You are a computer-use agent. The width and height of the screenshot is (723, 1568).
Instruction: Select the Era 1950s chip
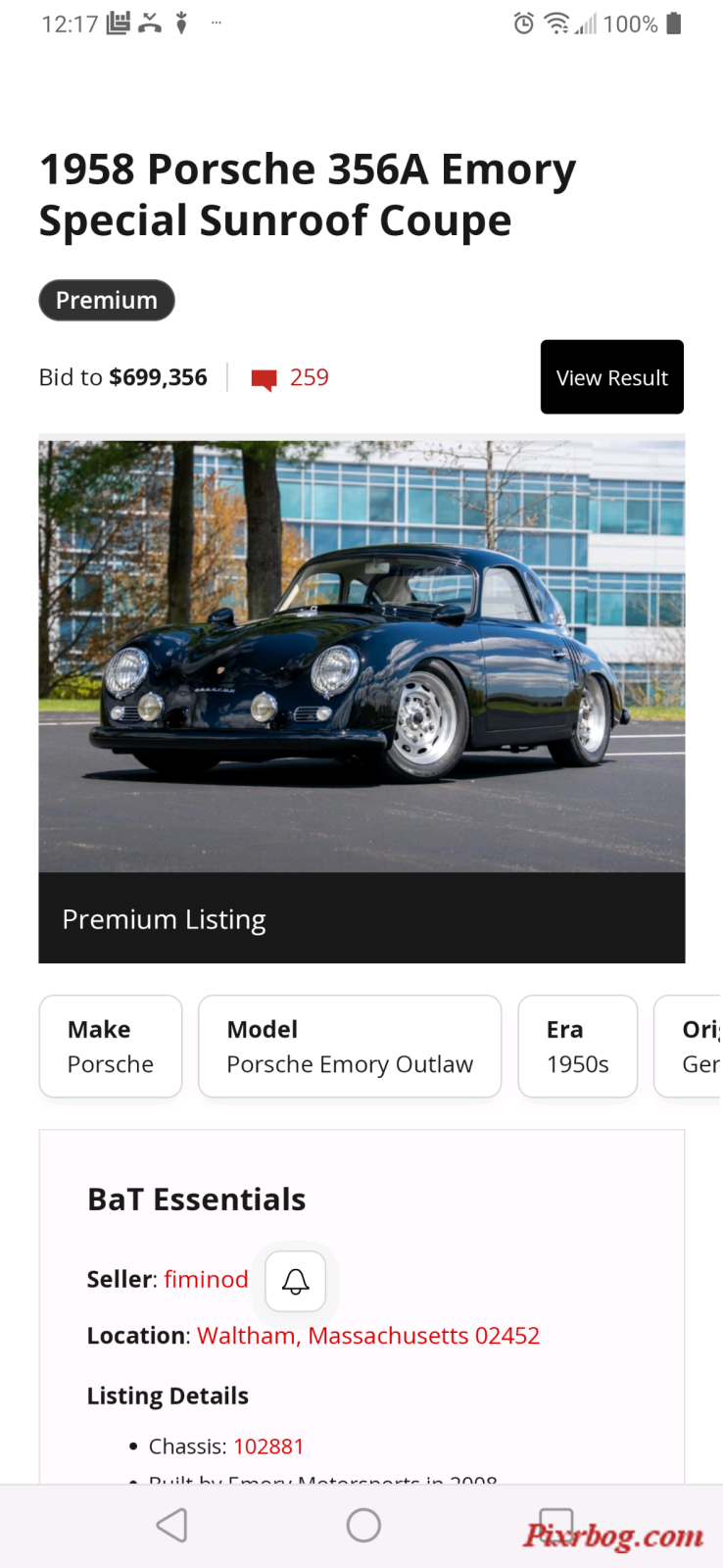tap(578, 1047)
